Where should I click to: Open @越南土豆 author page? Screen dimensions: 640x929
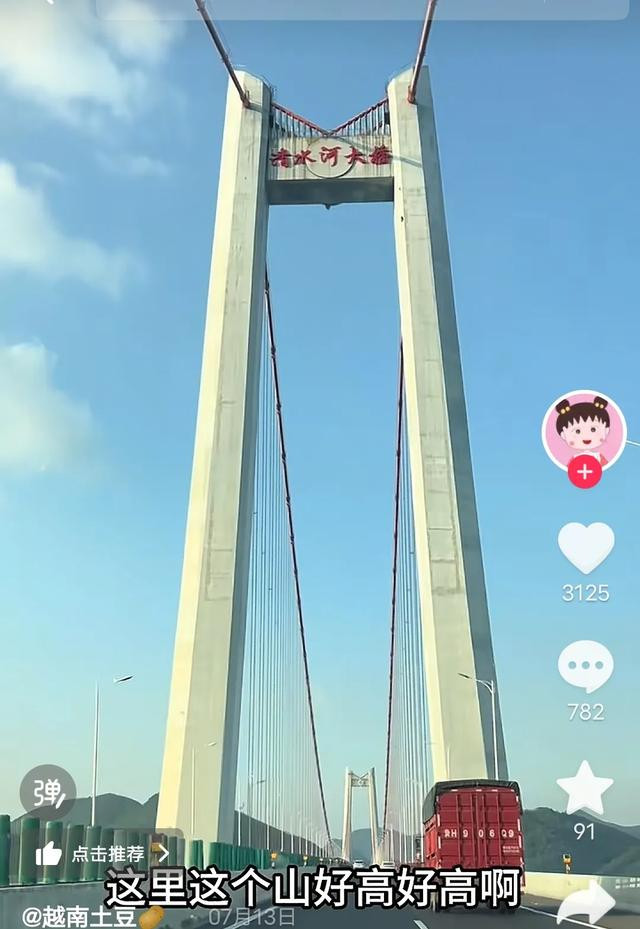(80, 915)
